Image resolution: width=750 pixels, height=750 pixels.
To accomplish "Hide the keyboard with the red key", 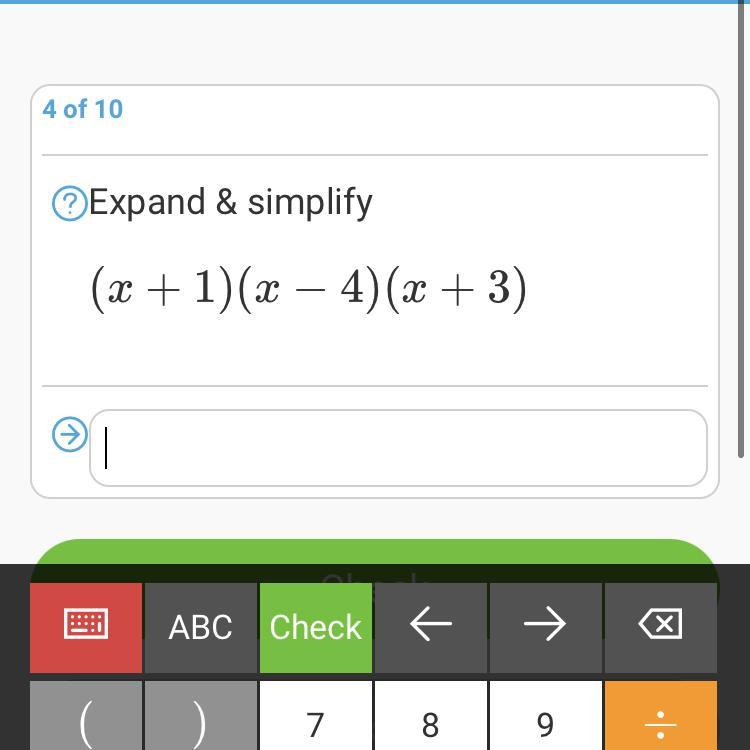I will [x=86, y=627].
